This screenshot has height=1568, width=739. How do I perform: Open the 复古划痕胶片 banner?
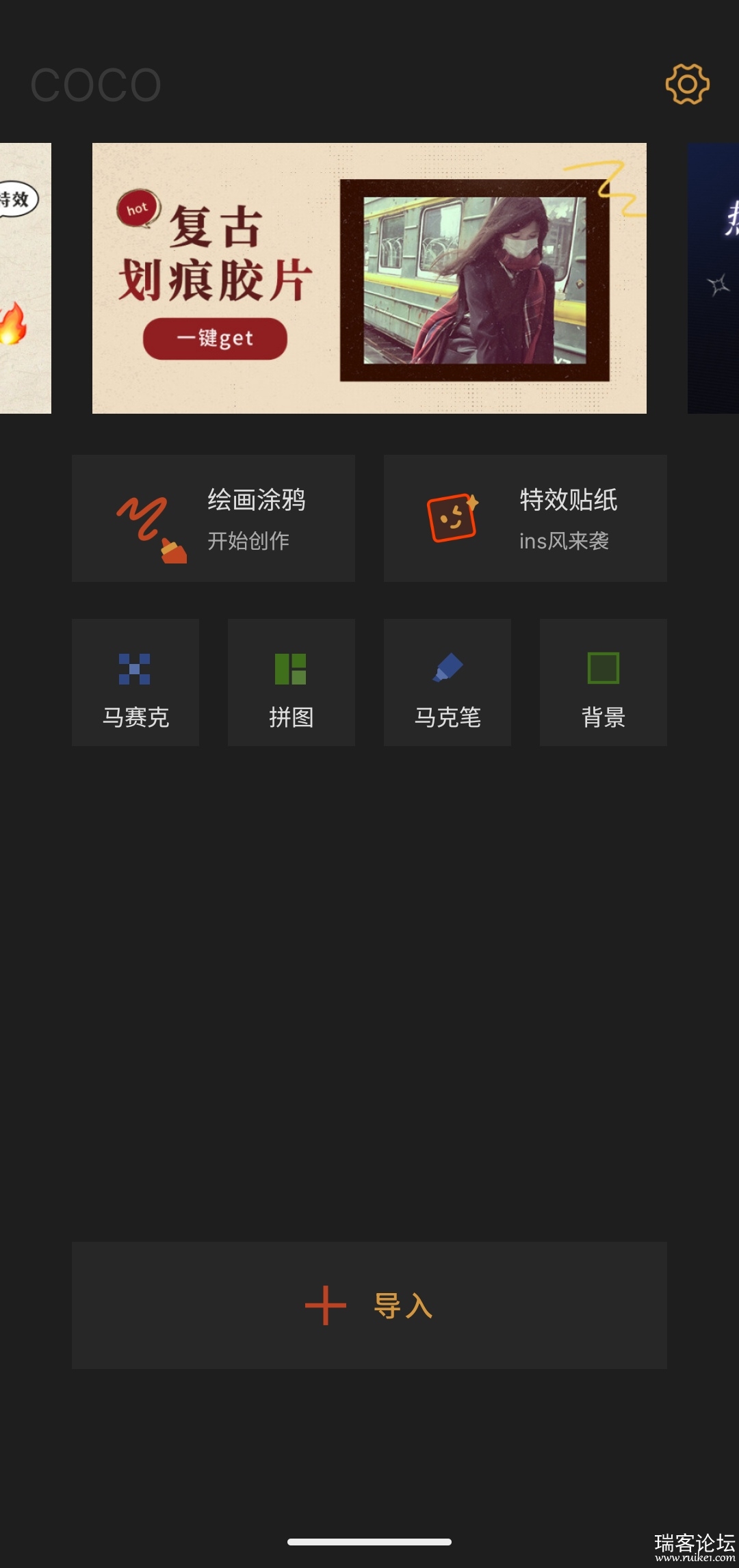click(369, 278)
